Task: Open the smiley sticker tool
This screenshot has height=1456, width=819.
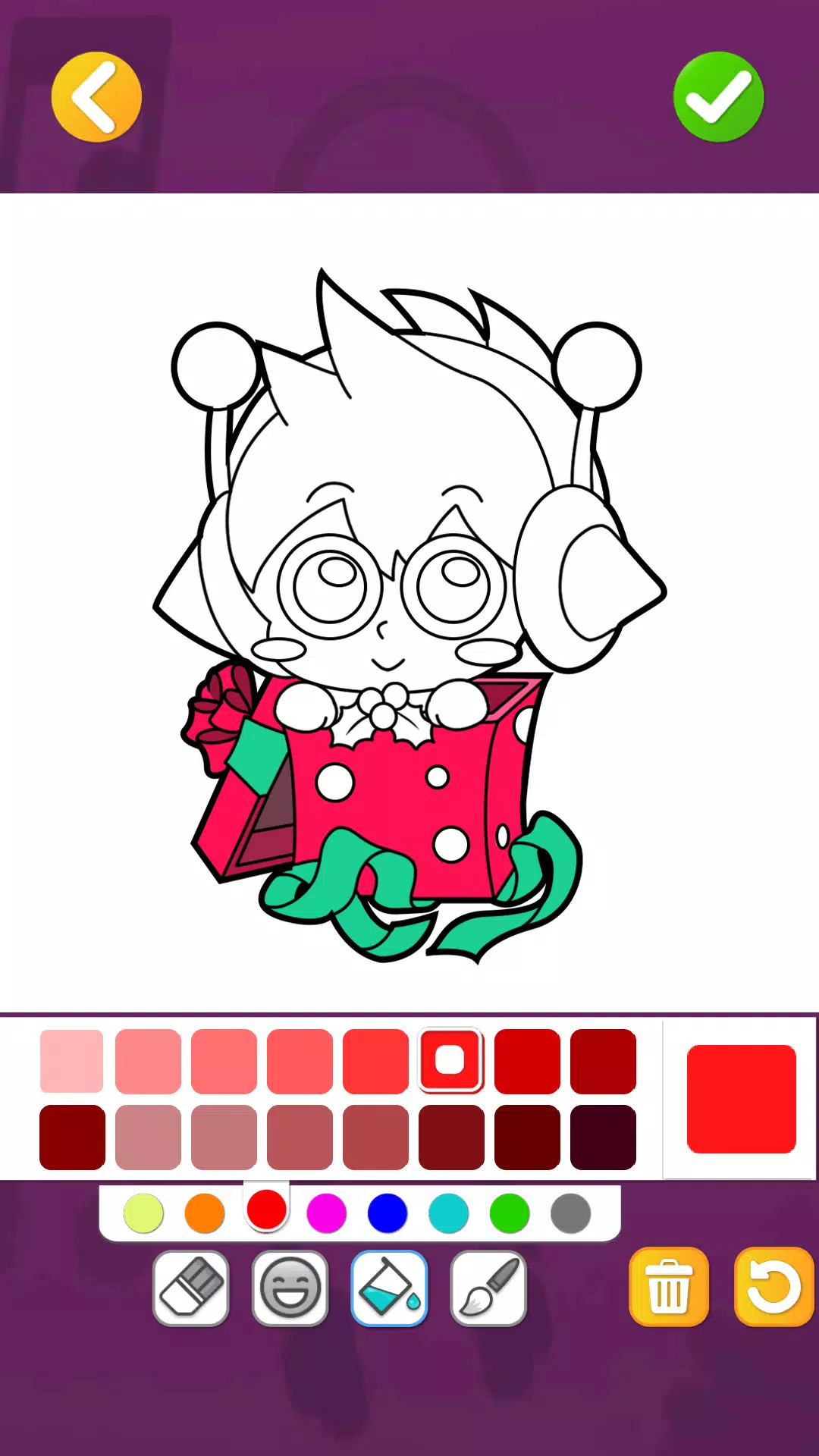Action: [x=290, y=1288]
